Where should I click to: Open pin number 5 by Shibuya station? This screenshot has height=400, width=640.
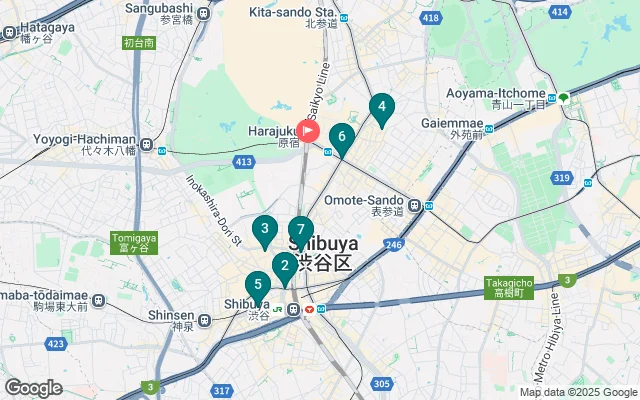point(258,286)
